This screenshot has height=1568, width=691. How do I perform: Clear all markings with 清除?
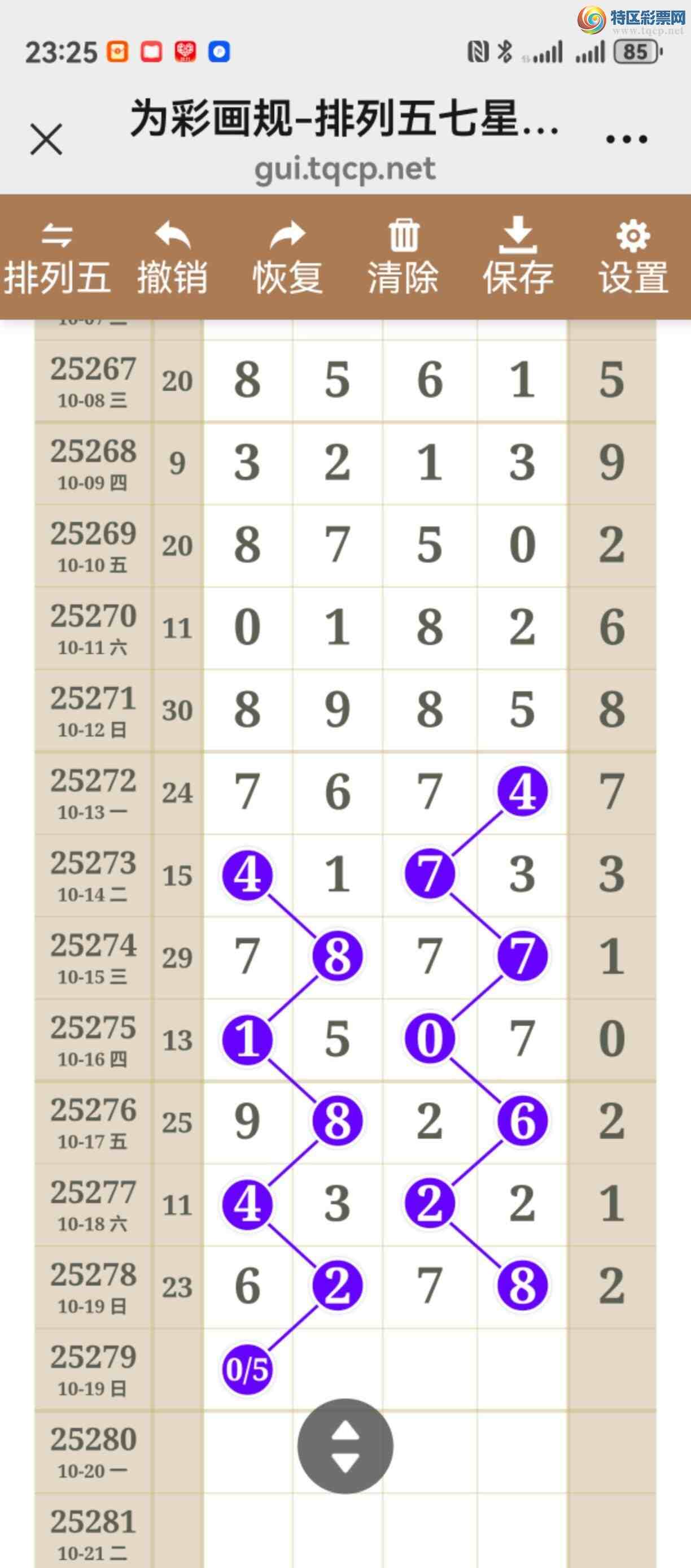(403, 259)
